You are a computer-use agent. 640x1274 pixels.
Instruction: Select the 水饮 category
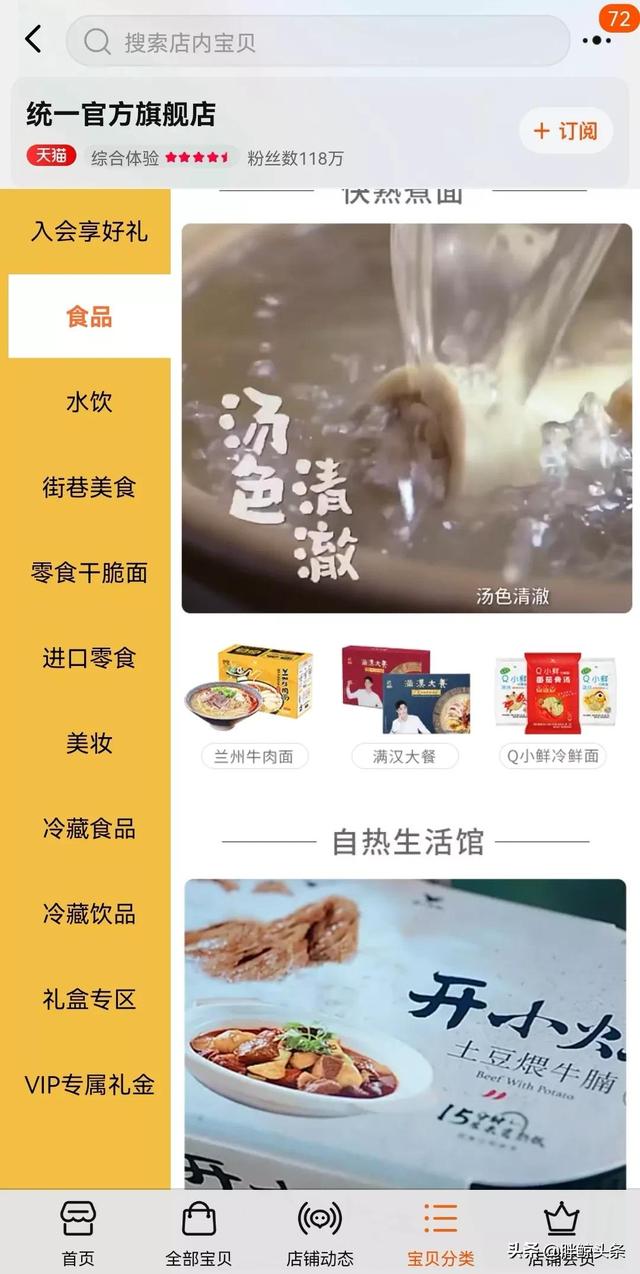[x=89, y=402]
